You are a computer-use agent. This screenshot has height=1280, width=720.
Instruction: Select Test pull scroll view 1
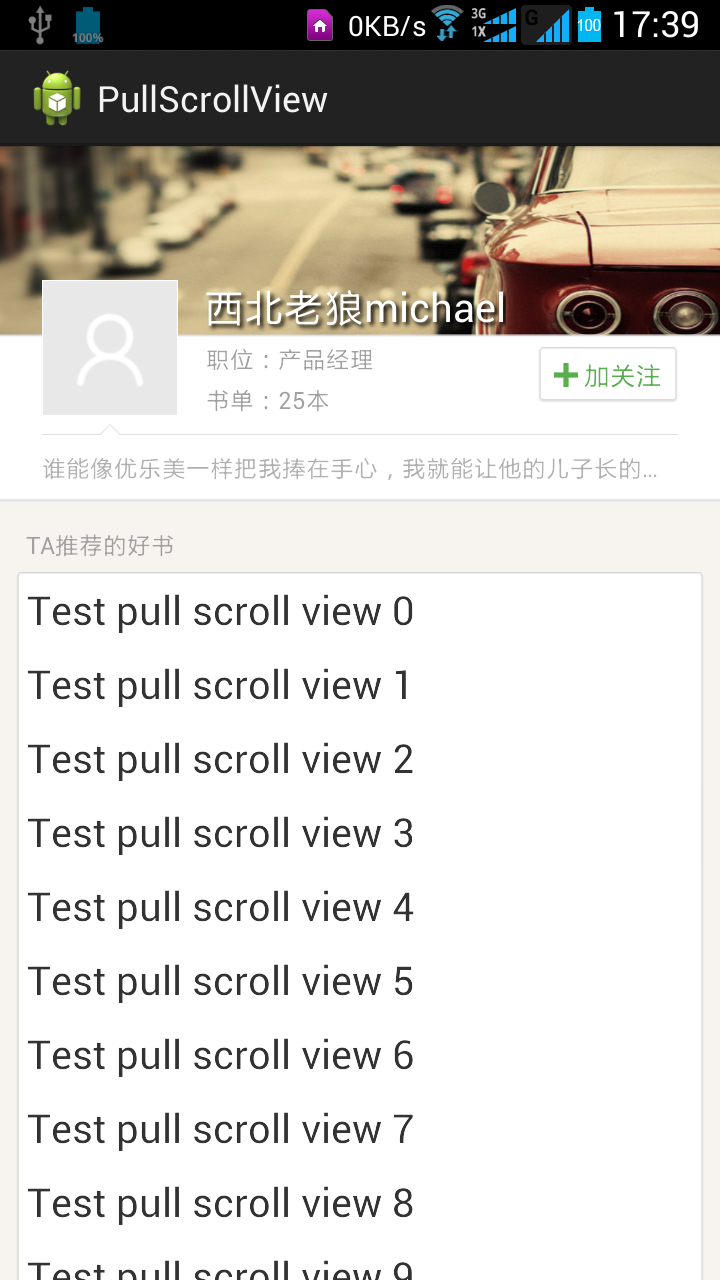tap(220, 686)
